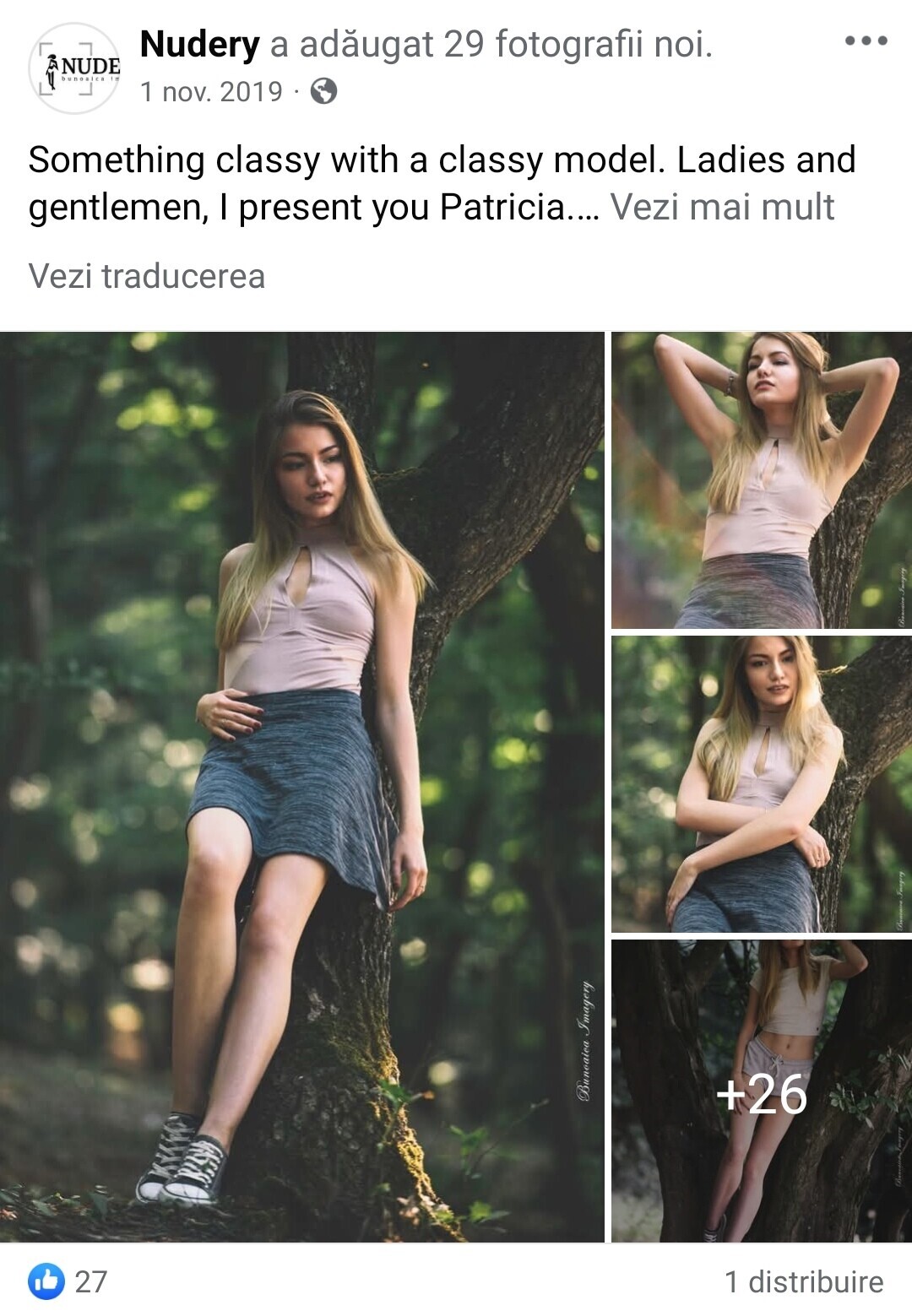The image size is (912, 1316).
Task: Open the post date 1 nov. 2019
Action: 211,91
